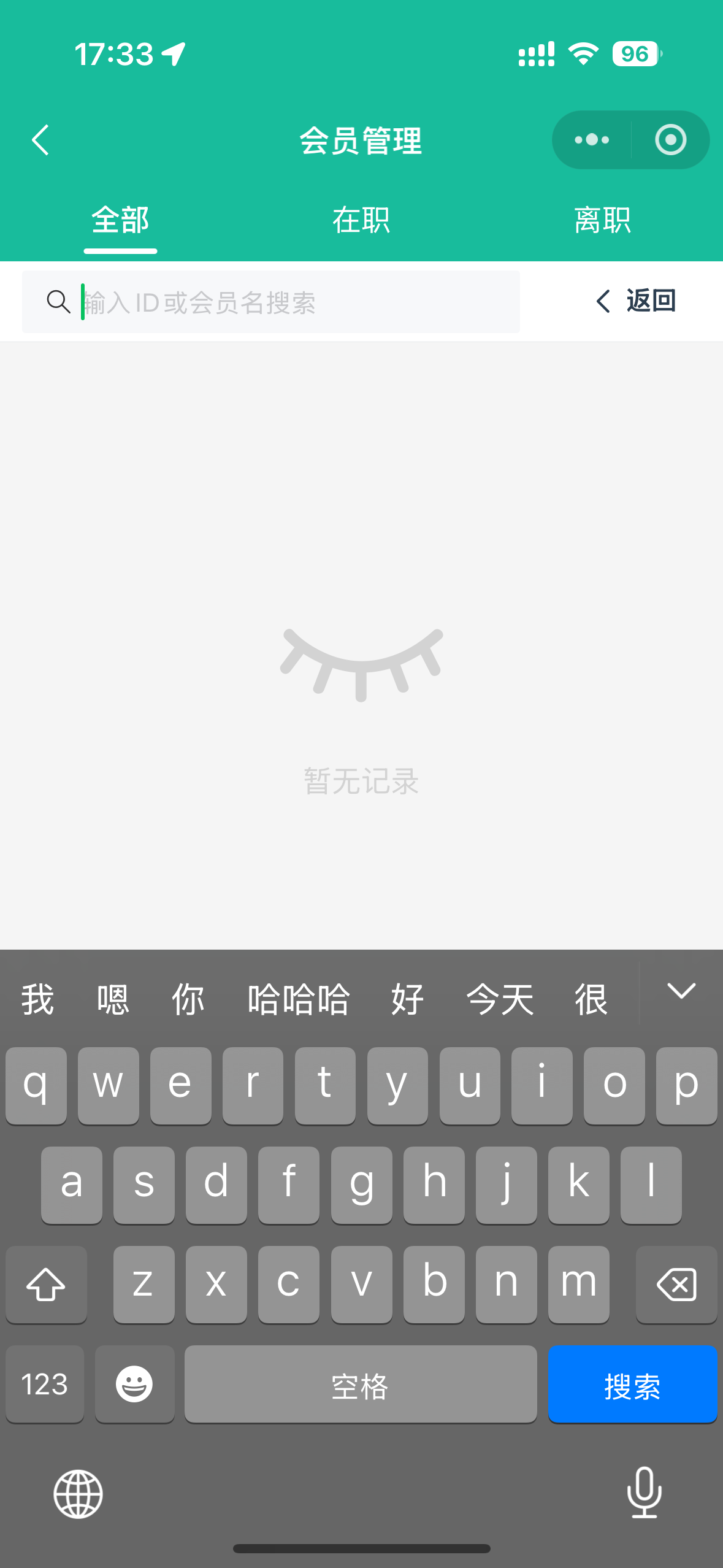The image size is (723, 1568).
Task: Start voice dictation with microphone
Action: coord(645,1493)
